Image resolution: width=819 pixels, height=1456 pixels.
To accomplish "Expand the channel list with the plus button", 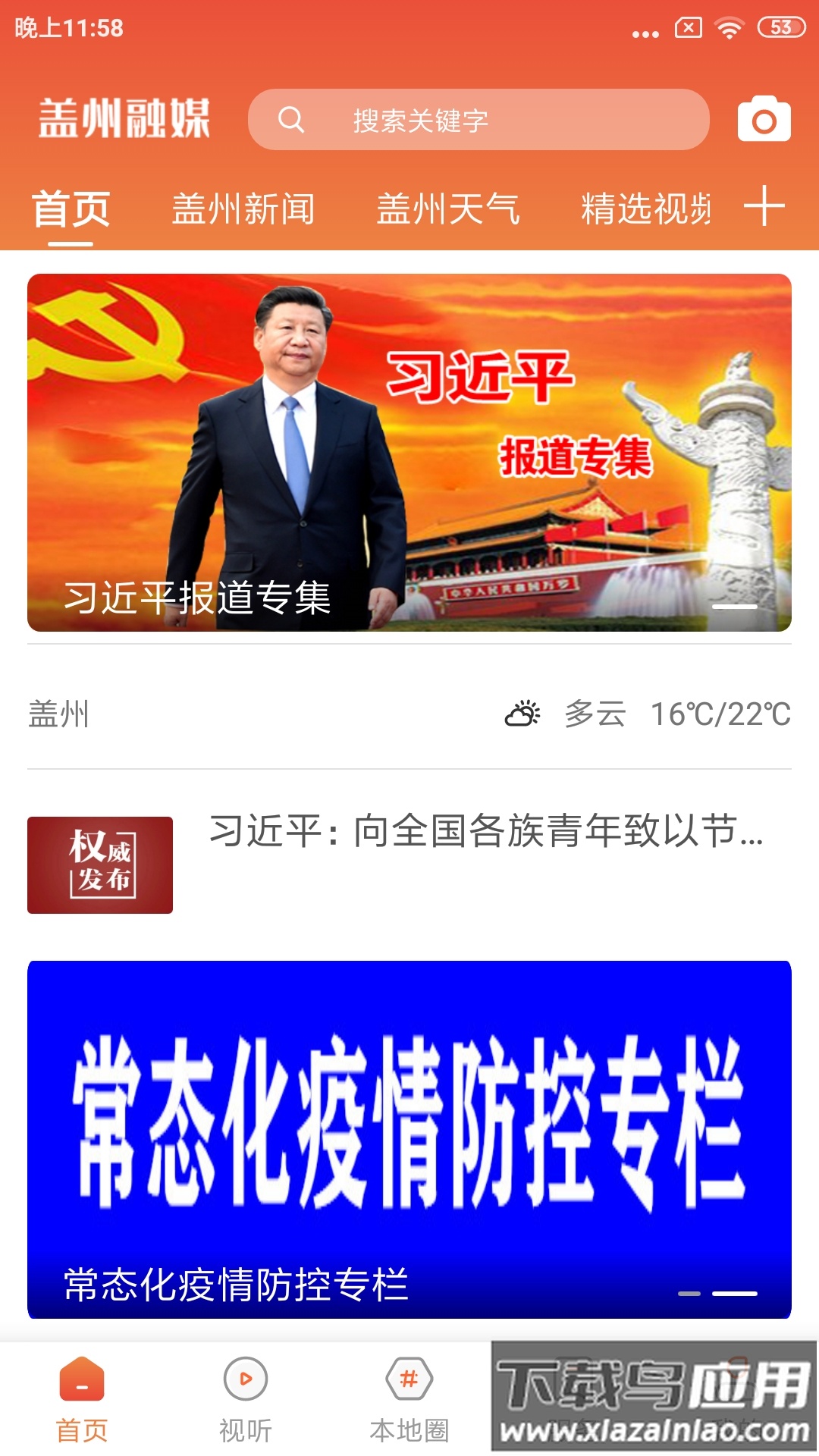I will [765, 206].
